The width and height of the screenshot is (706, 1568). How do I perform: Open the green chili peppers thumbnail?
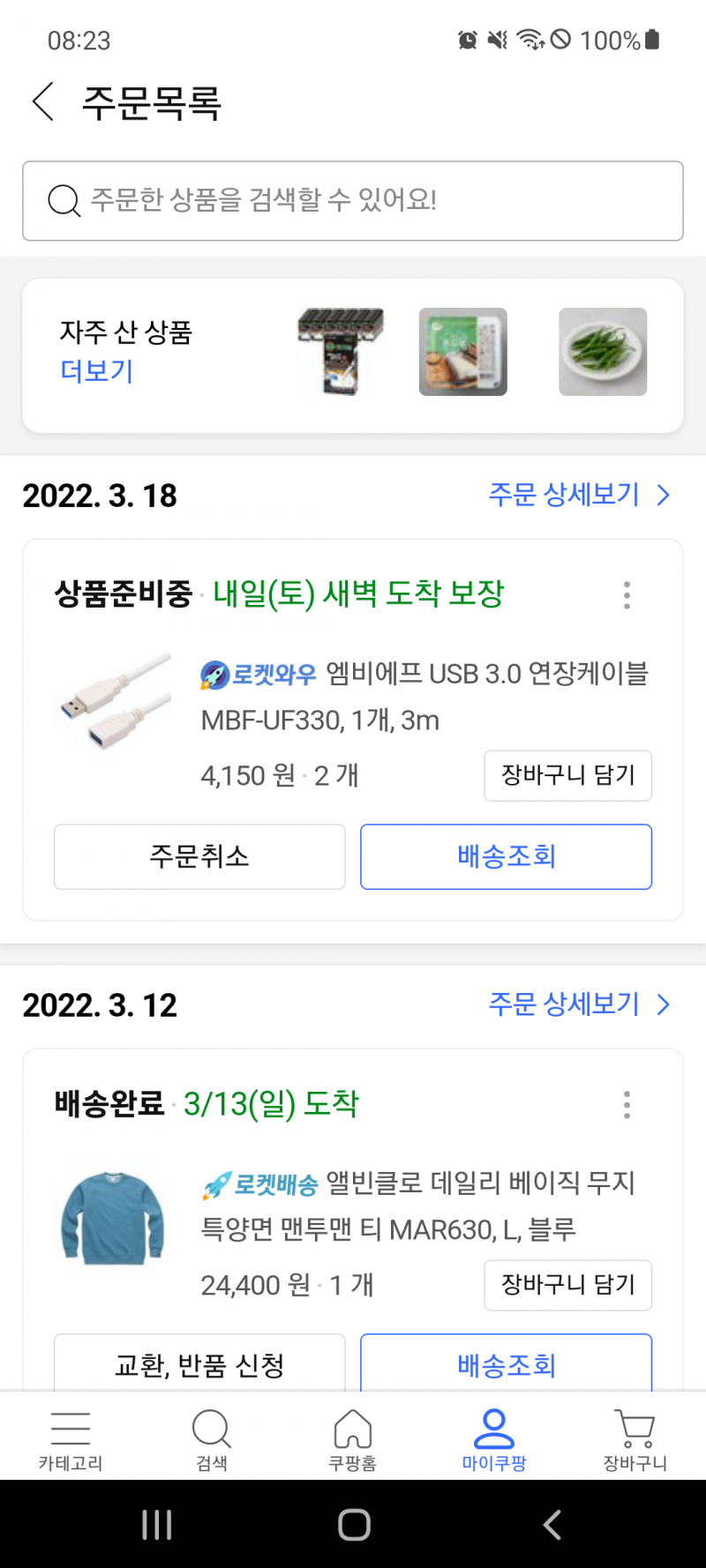[603, 352]
